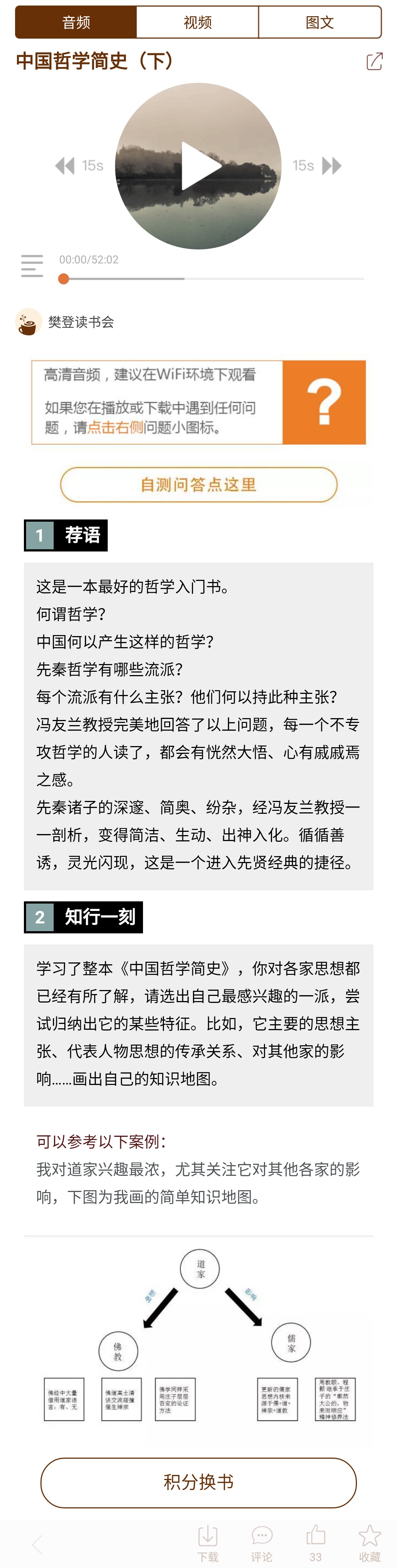This screenshot has height=1568, width=397.
Task: Switch to the 视频 tab
Action: click(198, 22)
